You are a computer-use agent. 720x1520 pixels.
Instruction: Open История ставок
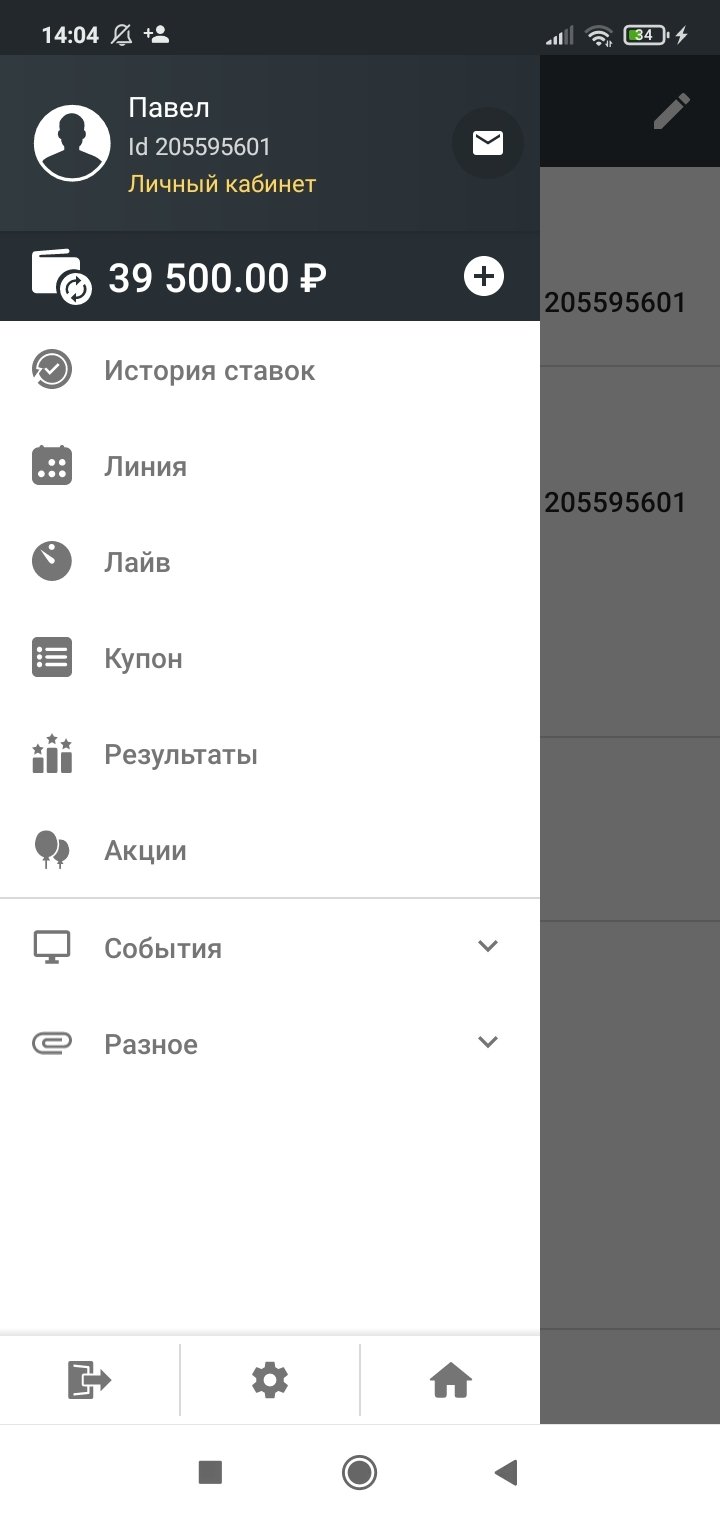click(x=209, y=371)
